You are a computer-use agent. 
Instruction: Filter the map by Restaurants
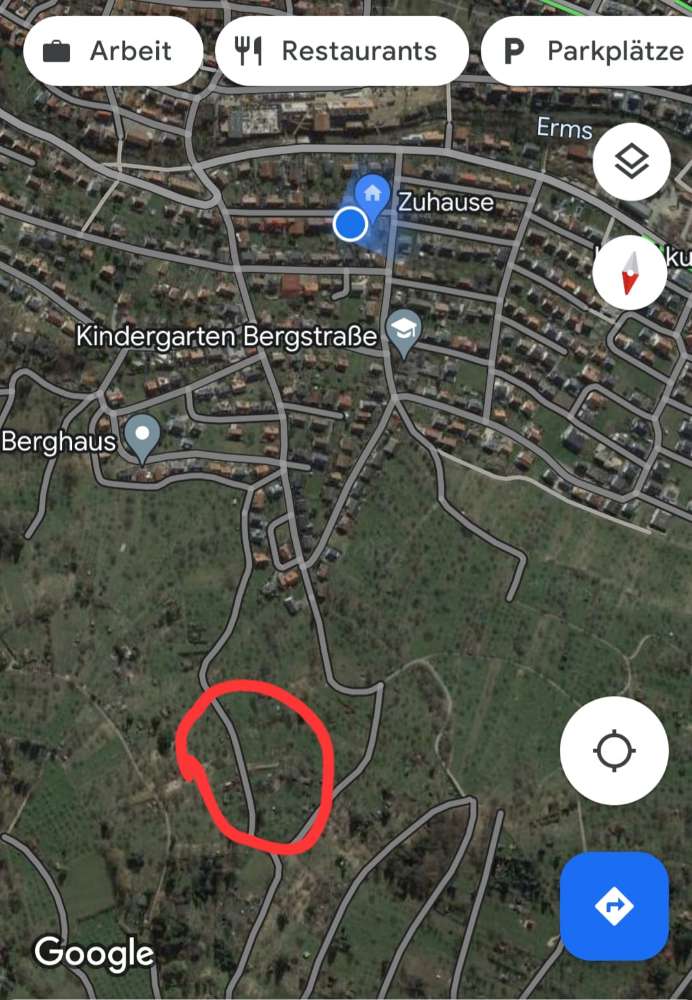[x=341, y=51]
